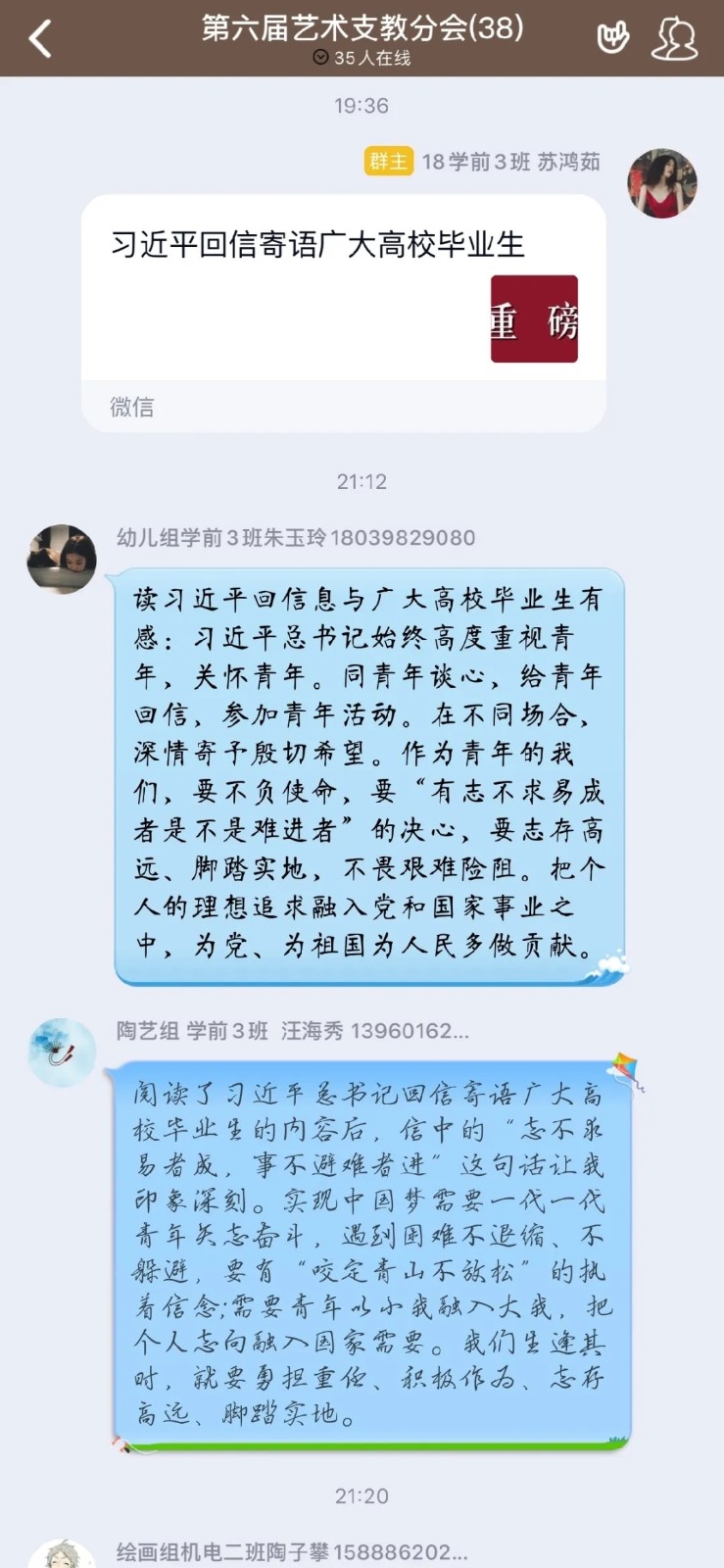Go back from the group chat
This screenshot has height=1568, width=724.
(40, 39)
